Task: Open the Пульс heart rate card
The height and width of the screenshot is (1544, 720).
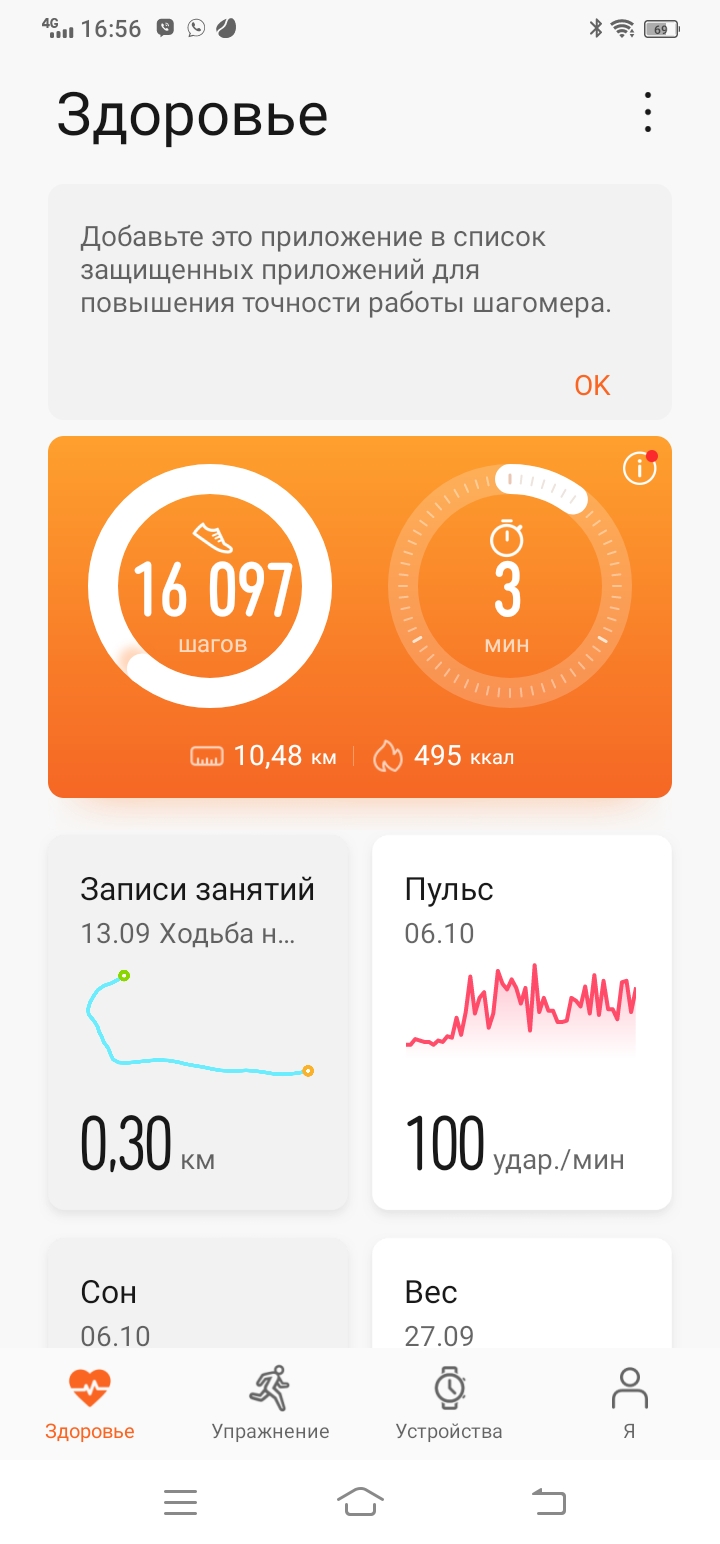Action: (521, 1022)
